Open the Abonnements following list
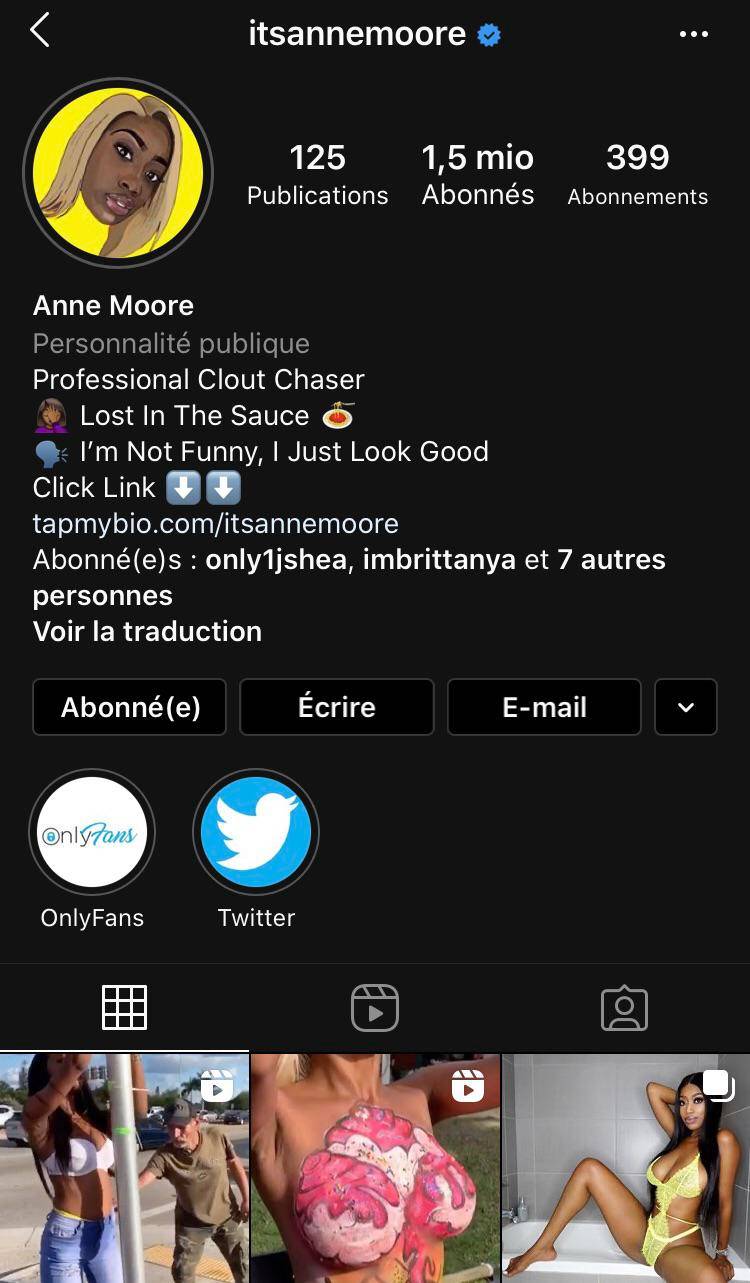 coord(637,172)
